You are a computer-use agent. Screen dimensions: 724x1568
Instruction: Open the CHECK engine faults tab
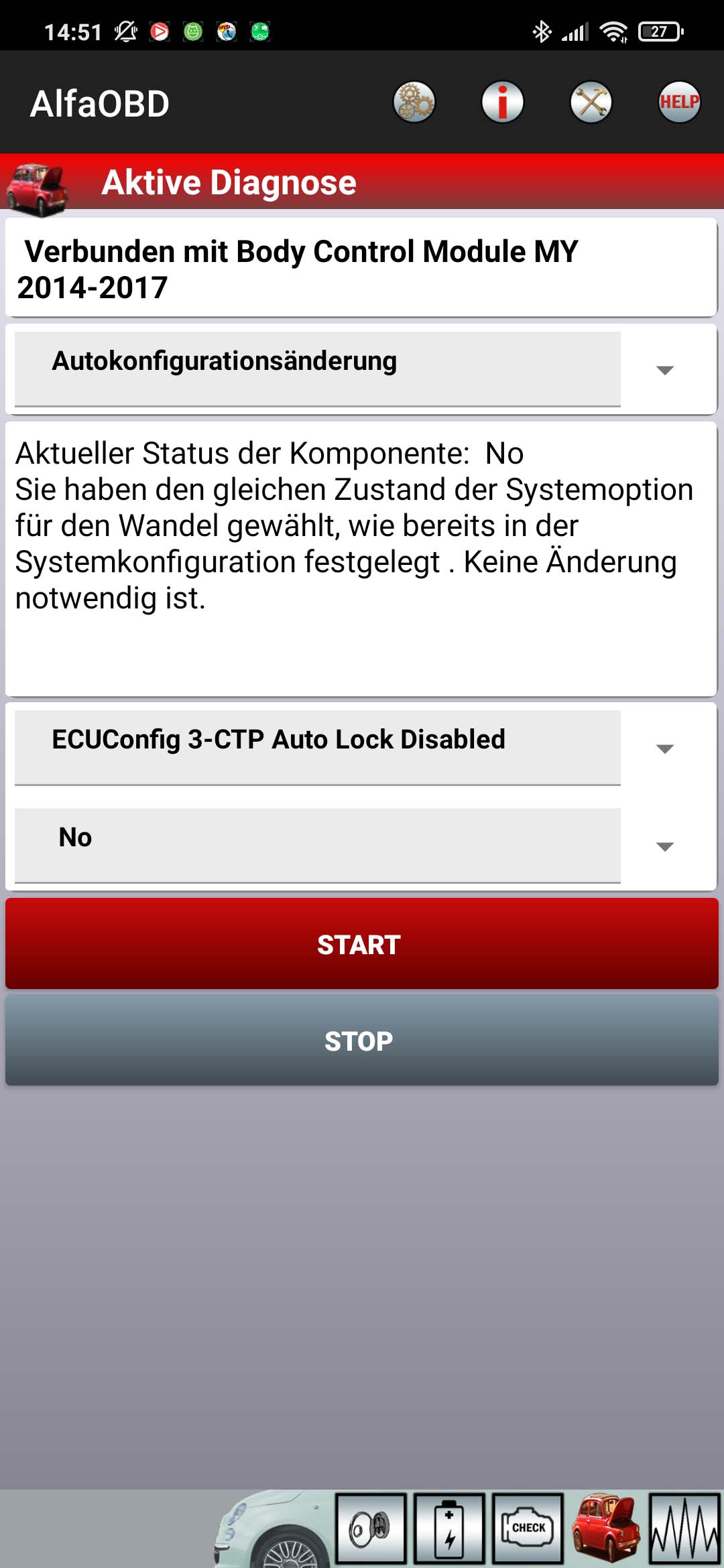[x=528, y=1528]
